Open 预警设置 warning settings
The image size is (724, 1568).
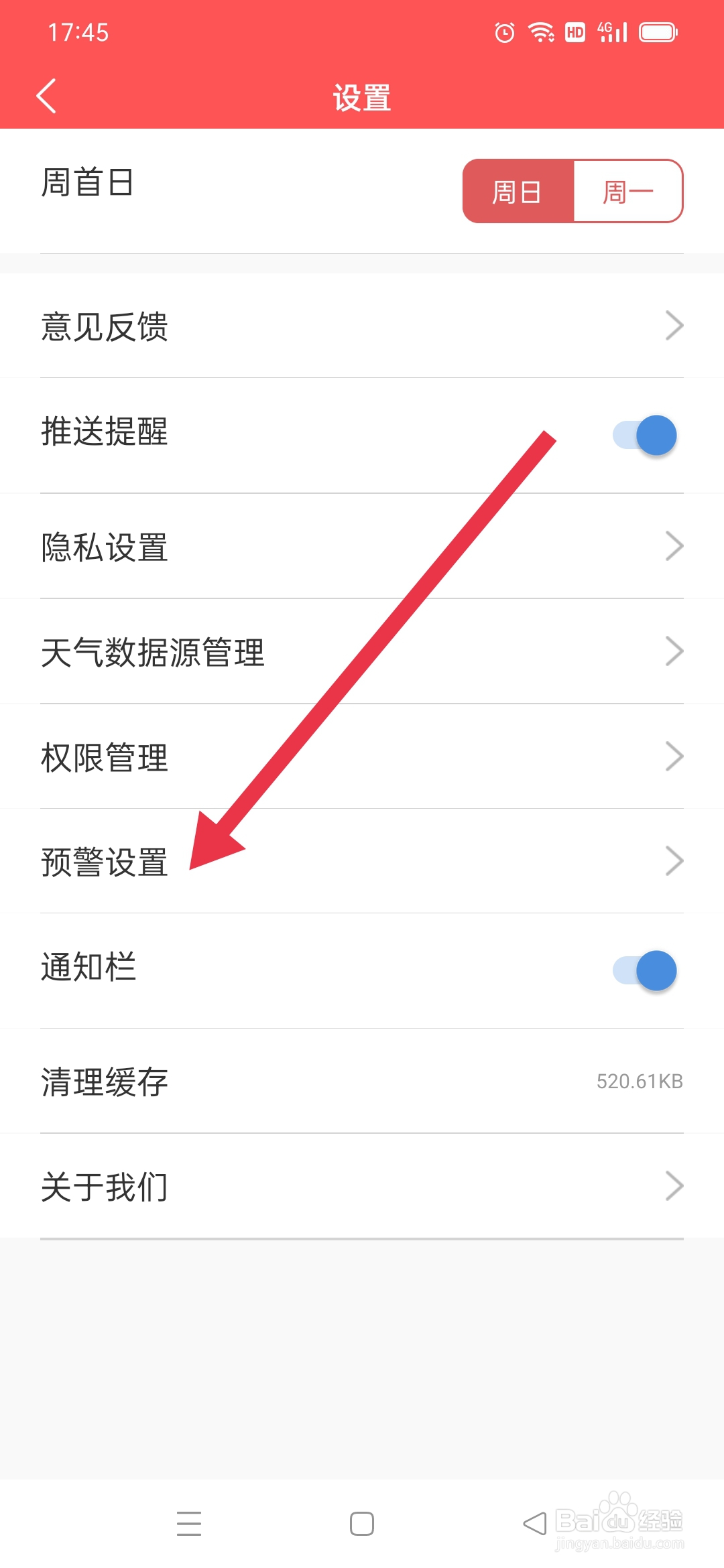[104, 861]
